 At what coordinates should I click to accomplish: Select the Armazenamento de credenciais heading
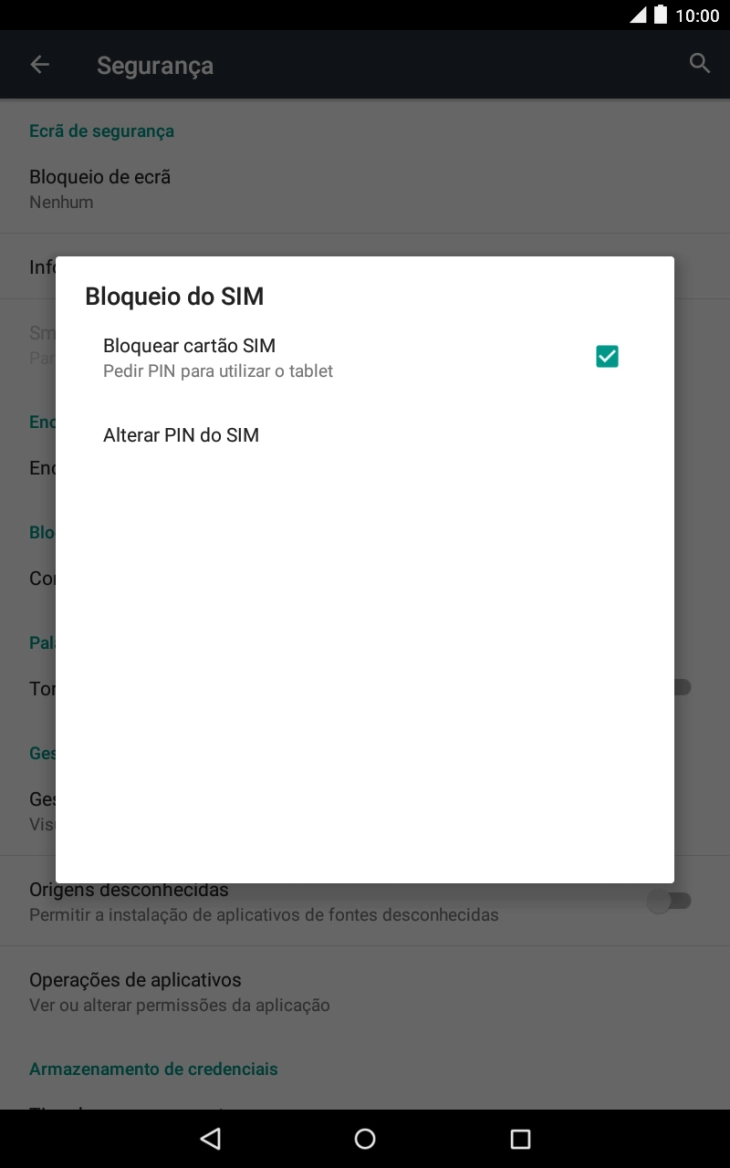pos(152,1068)
